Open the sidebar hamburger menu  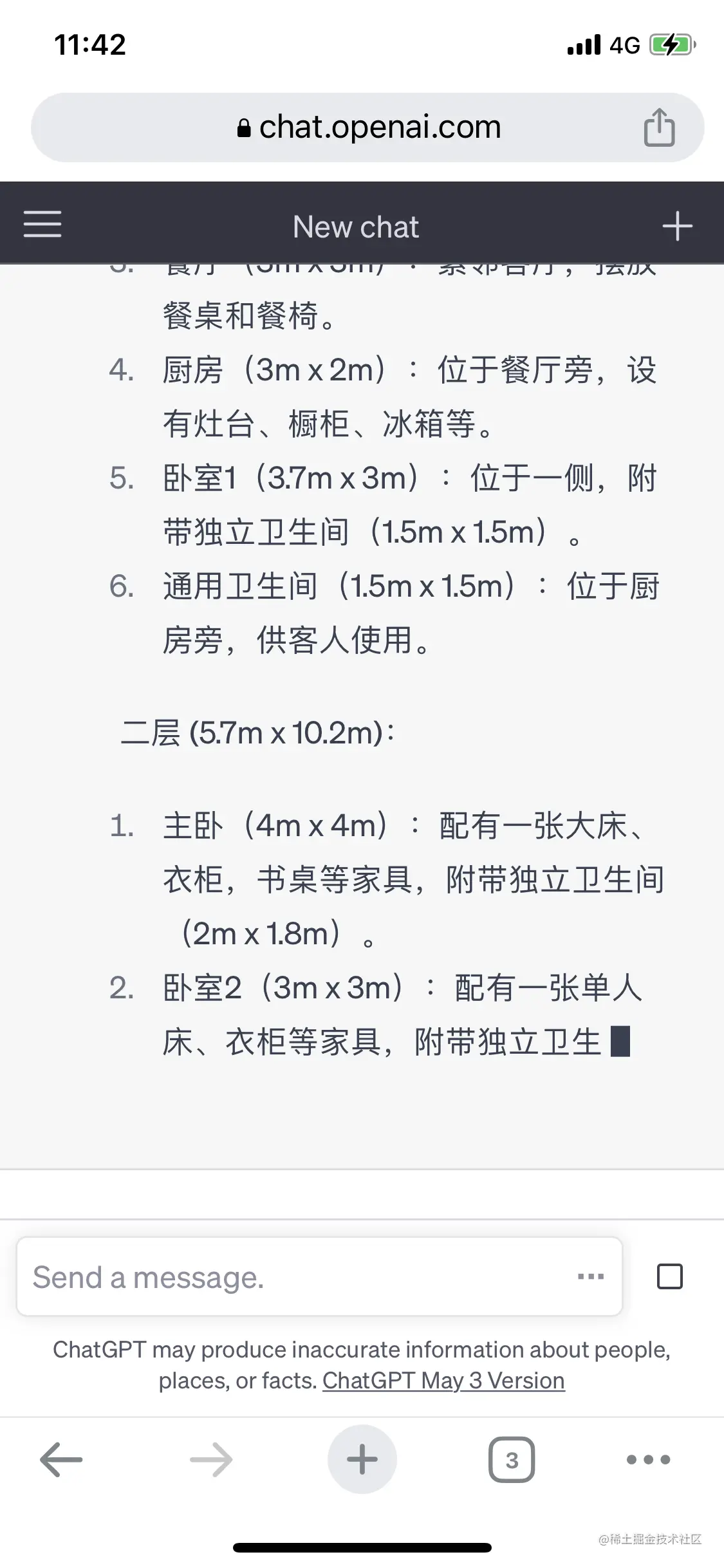click(42, 224)
